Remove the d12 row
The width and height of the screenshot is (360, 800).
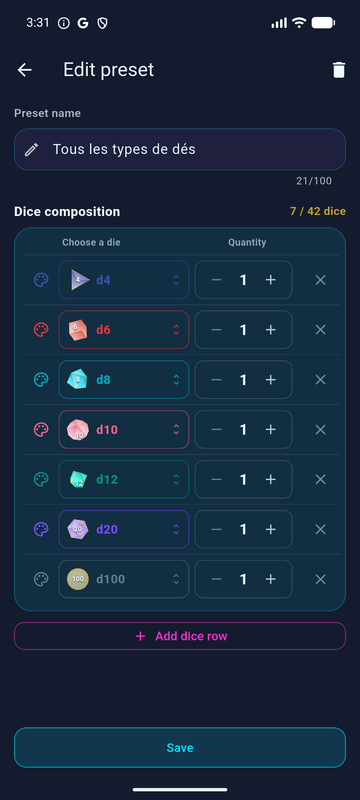(x=320, y=480)
